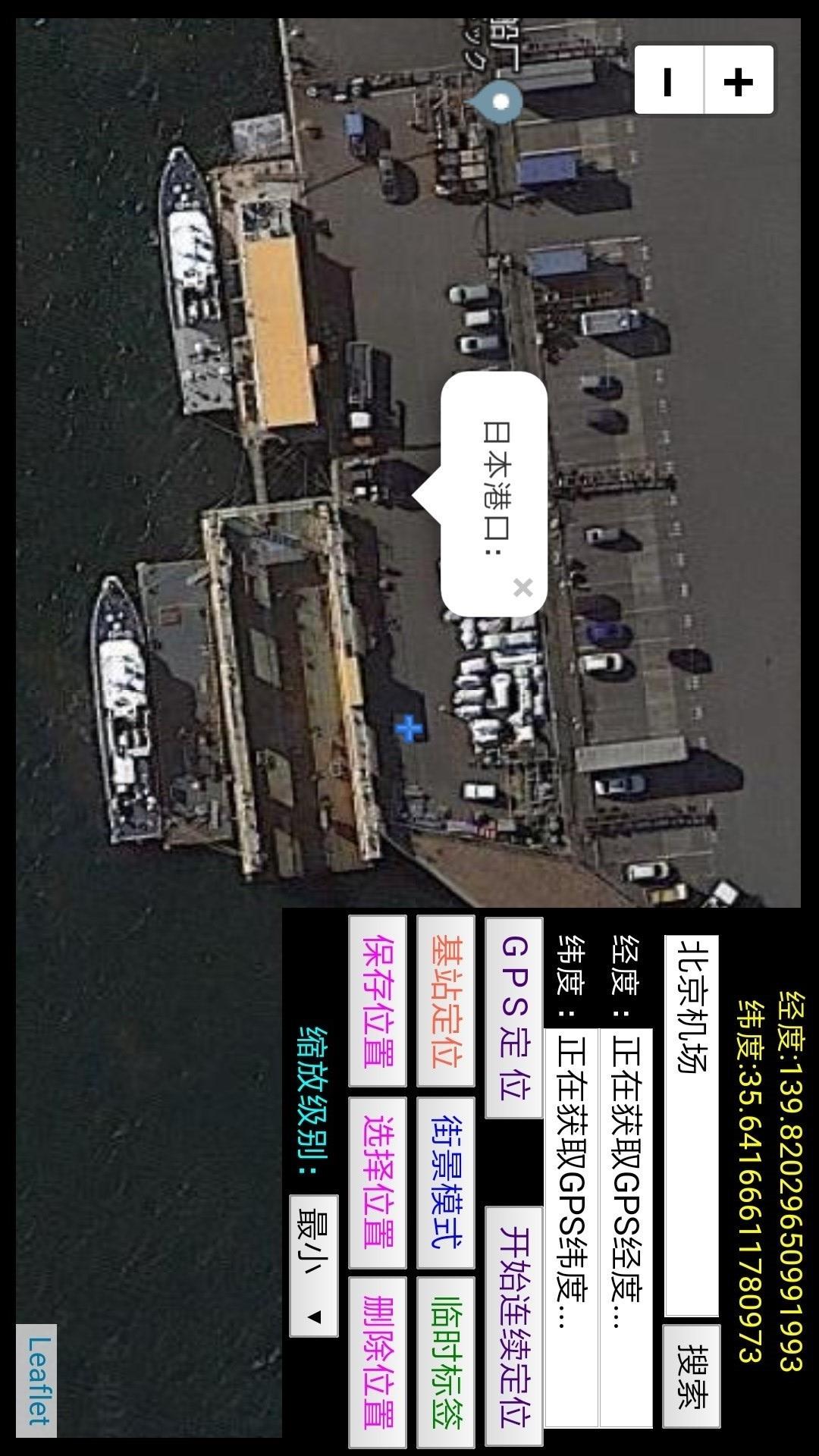Zoom in the map with plus button
This screenshot has width=819, height=1456.
tap(738, 80)
